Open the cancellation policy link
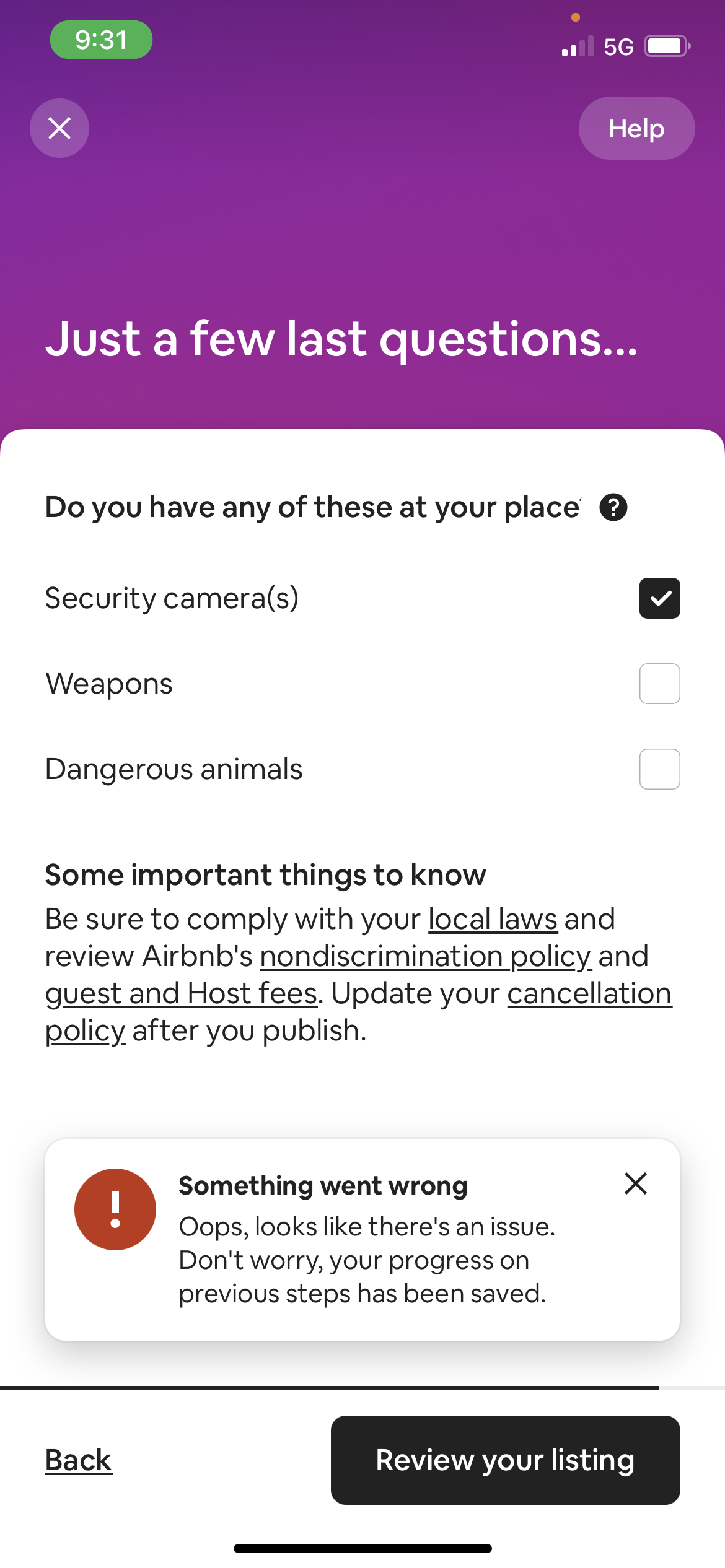The height and width of the screenshot is (1568, 725). (x=588, y=993)
